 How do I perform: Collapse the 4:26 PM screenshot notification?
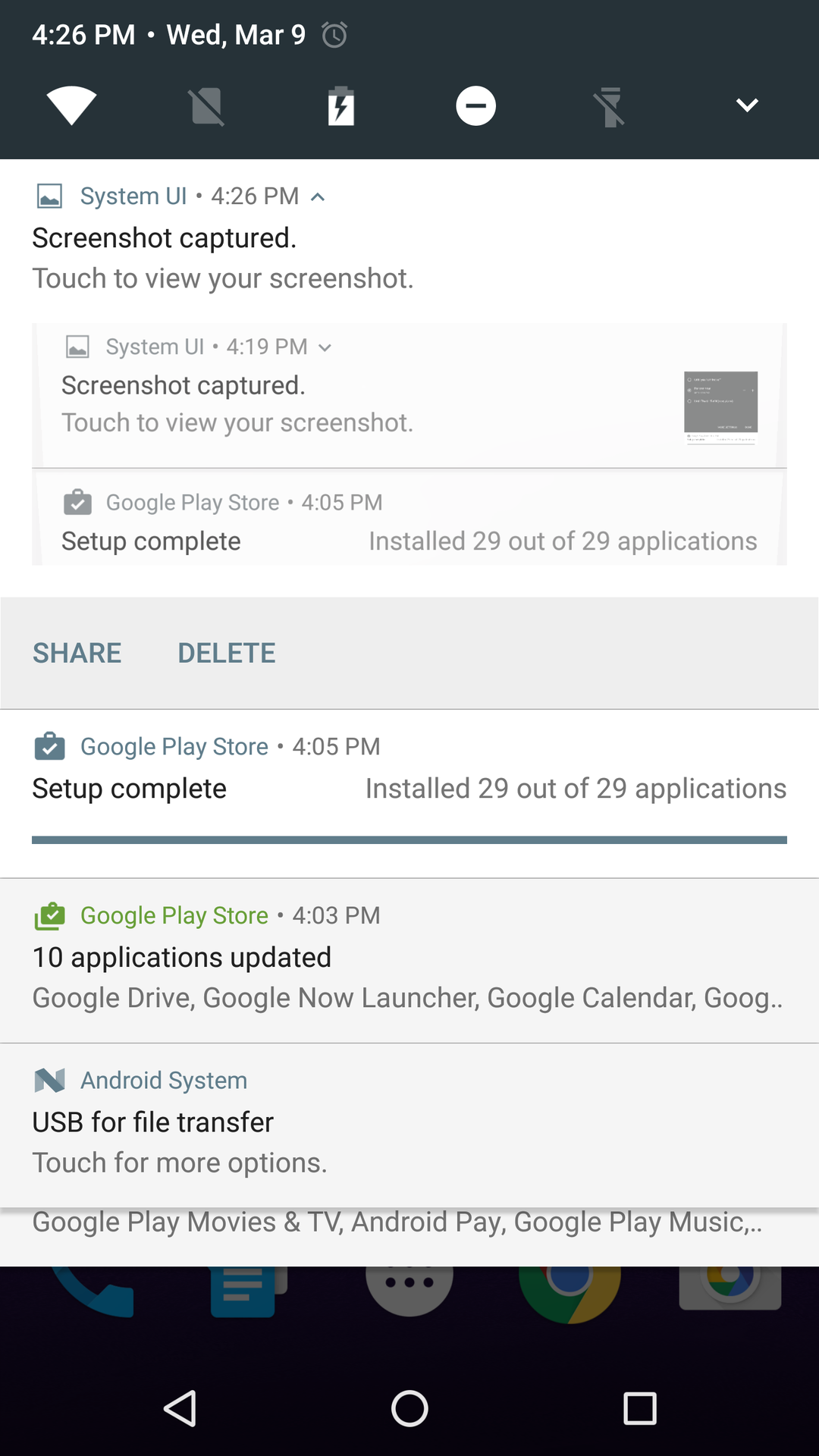coord(318,197)
